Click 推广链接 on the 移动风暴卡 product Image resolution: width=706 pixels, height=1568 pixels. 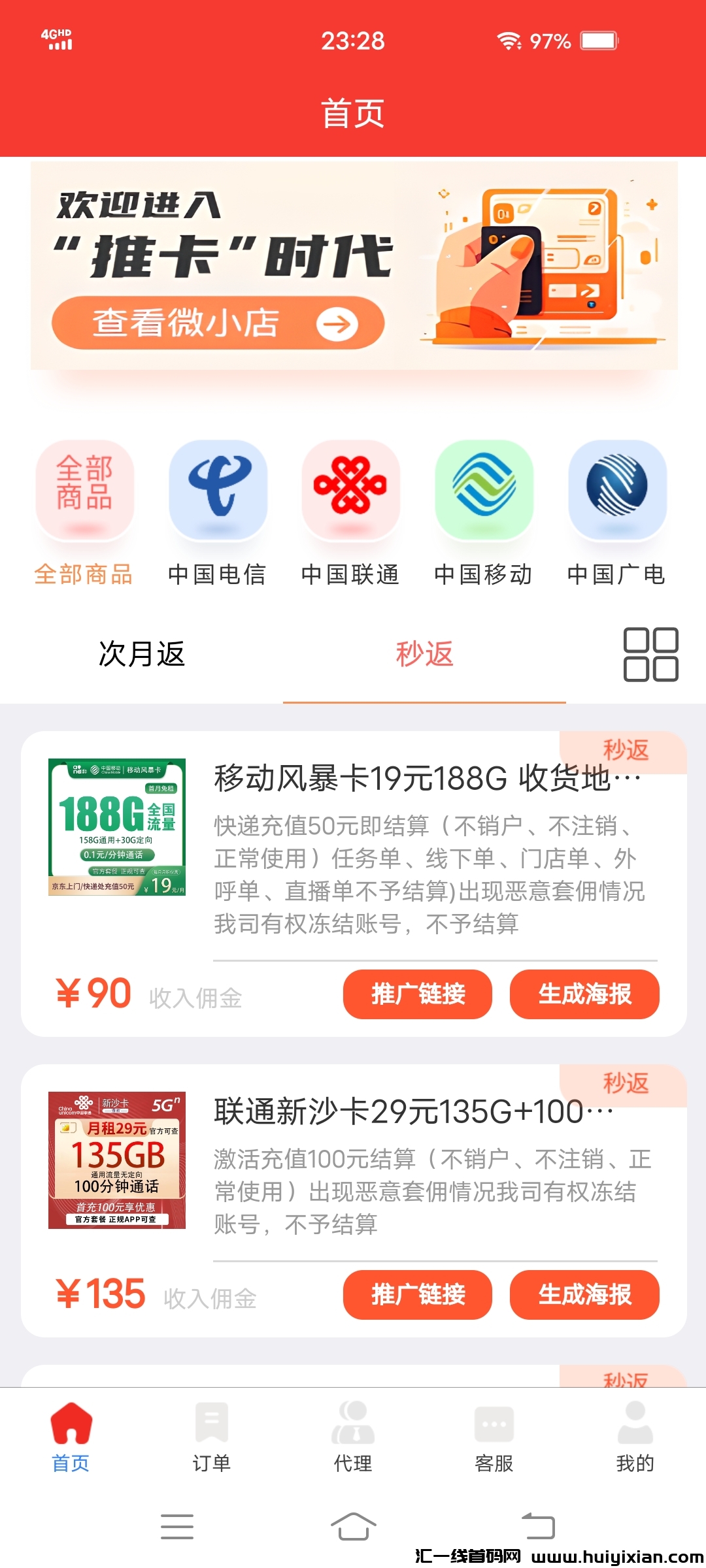click(416, 994)
